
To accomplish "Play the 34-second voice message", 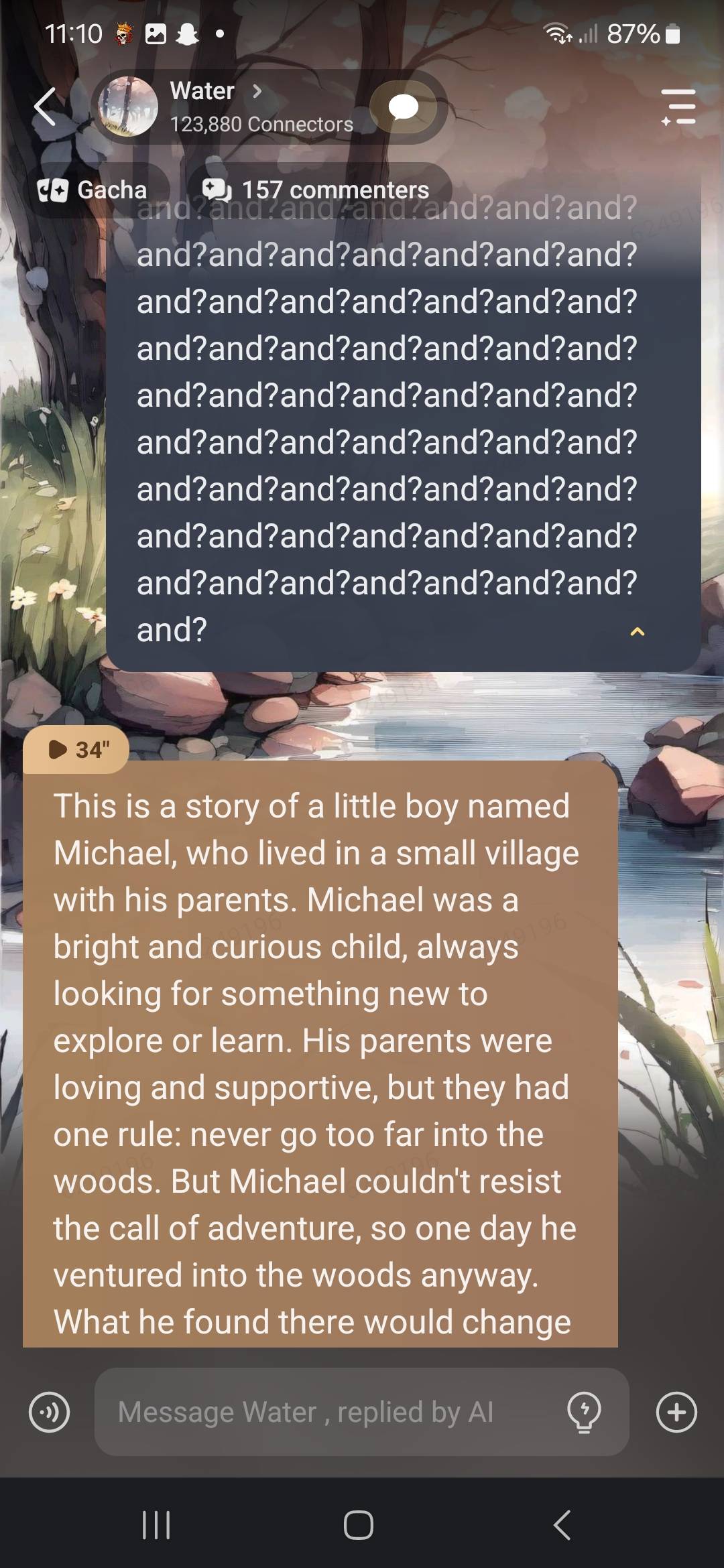I will (x=76, y=749).
